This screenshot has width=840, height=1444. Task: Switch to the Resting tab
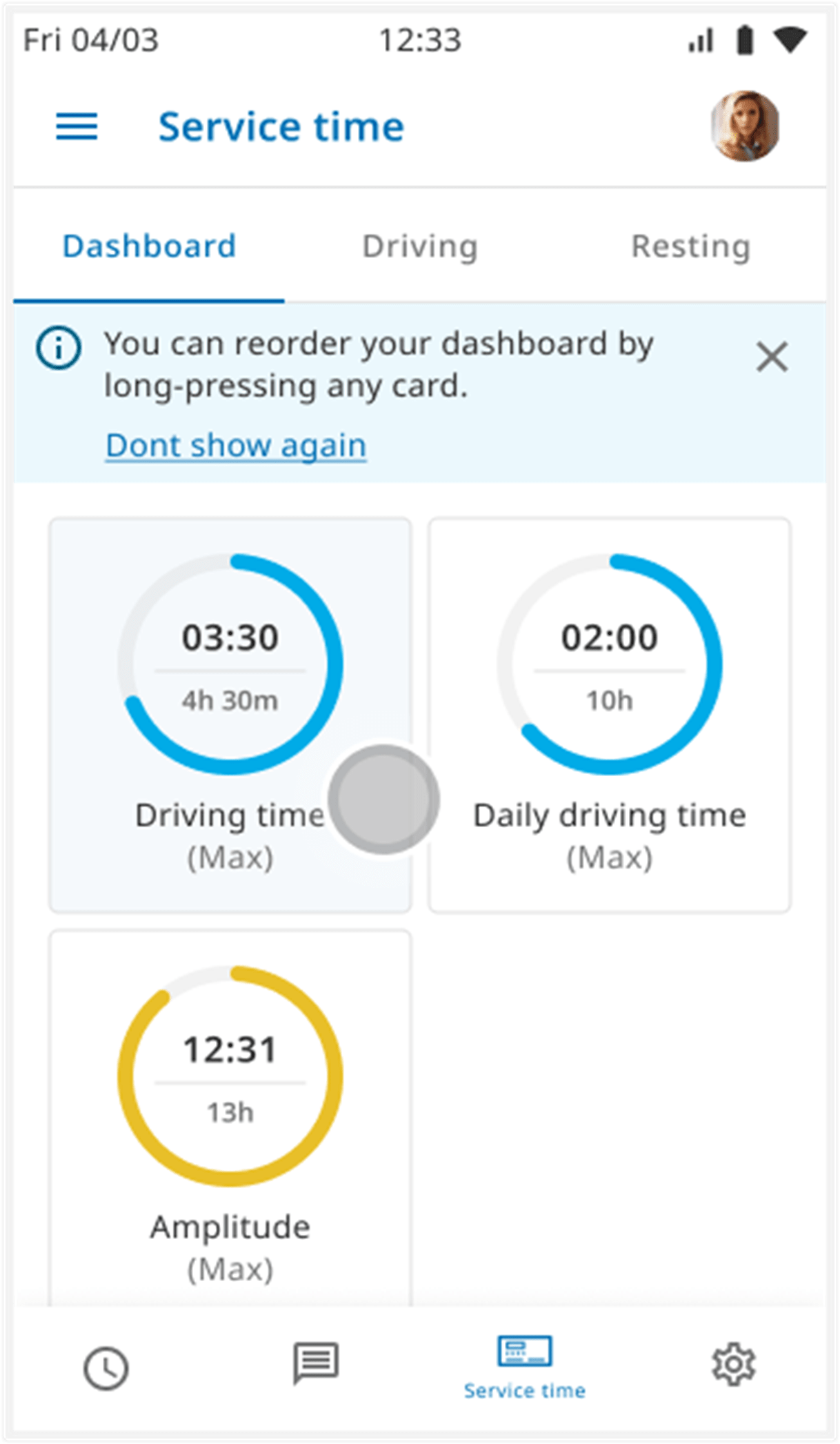(x=690, y=247)
